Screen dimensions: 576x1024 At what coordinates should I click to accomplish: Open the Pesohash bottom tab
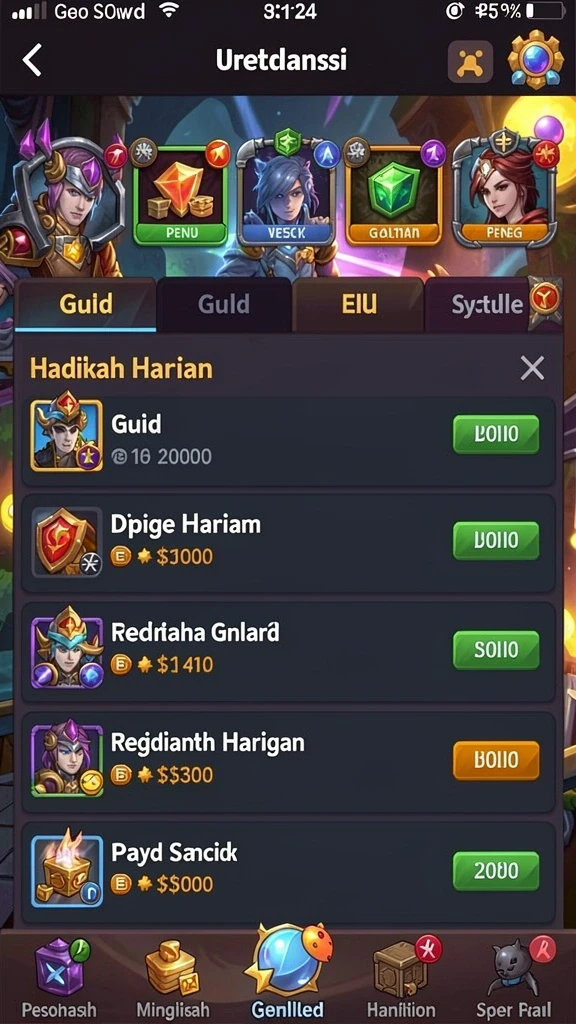coord(59,976)
